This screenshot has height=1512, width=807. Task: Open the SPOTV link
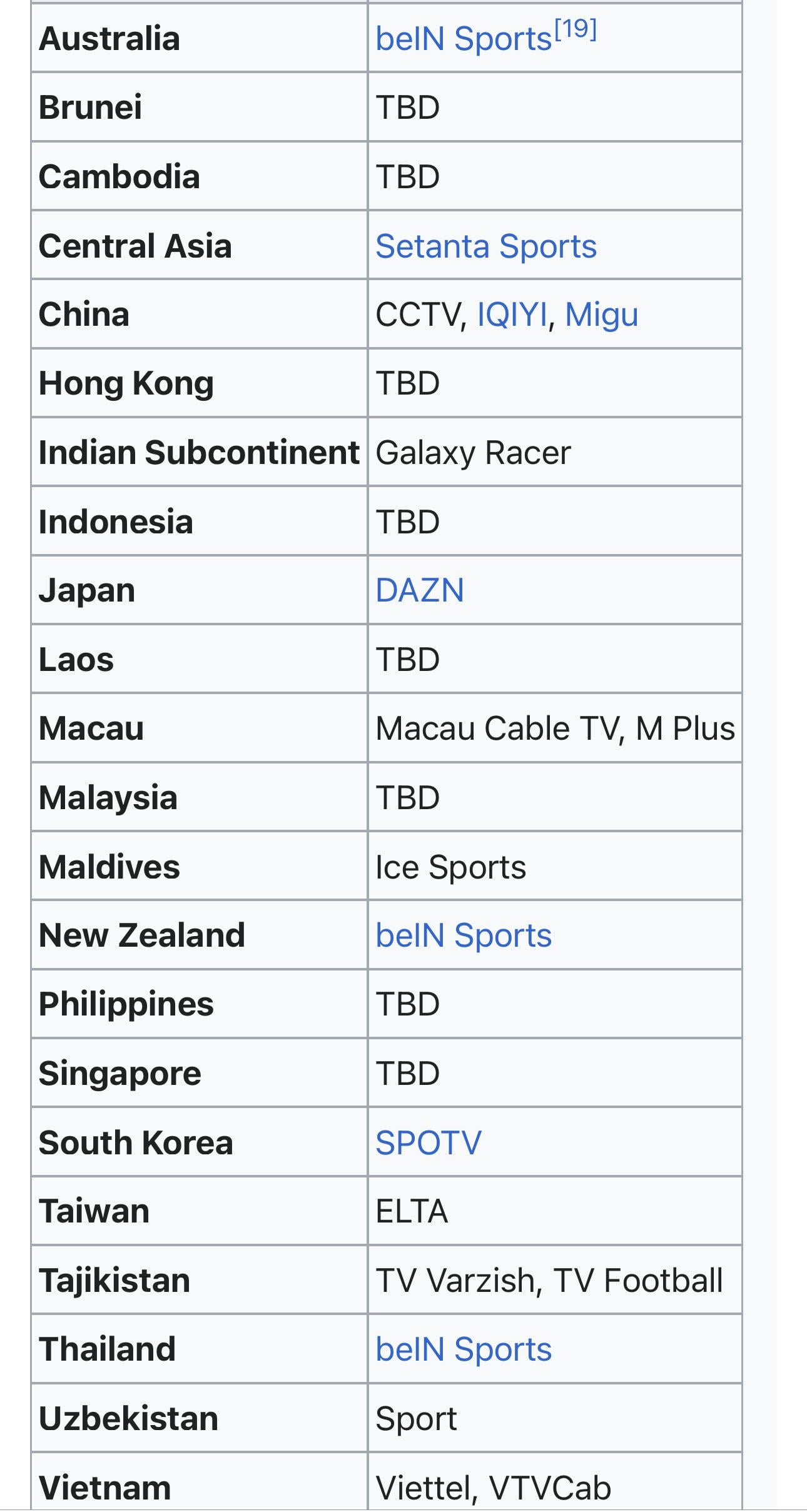coord(429,1142)
